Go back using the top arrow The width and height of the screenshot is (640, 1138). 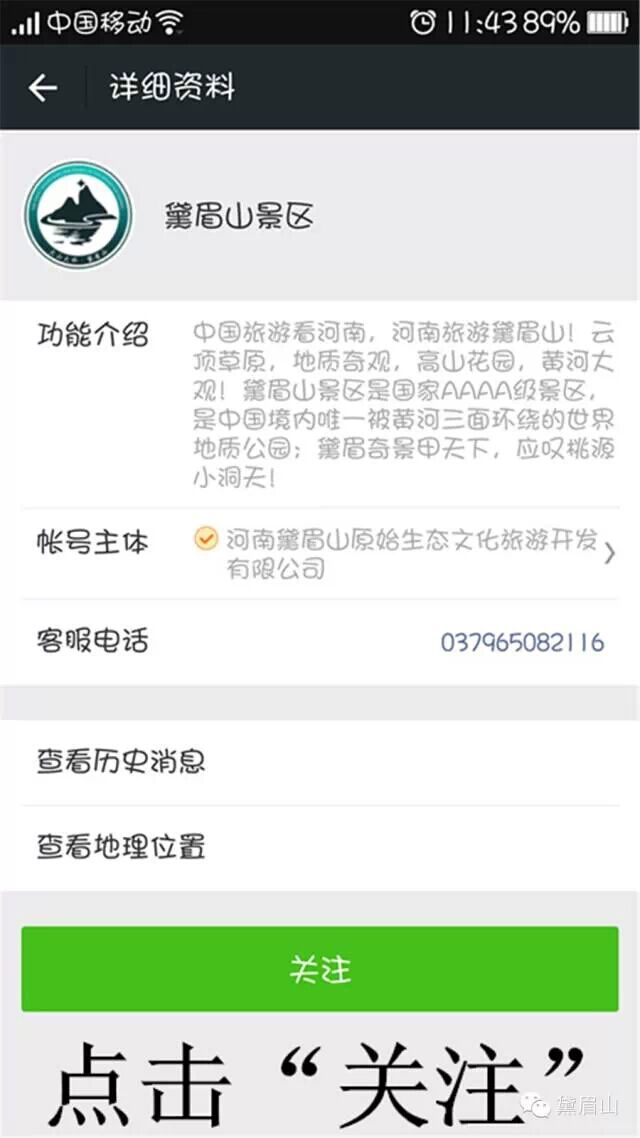click(42, 88)
